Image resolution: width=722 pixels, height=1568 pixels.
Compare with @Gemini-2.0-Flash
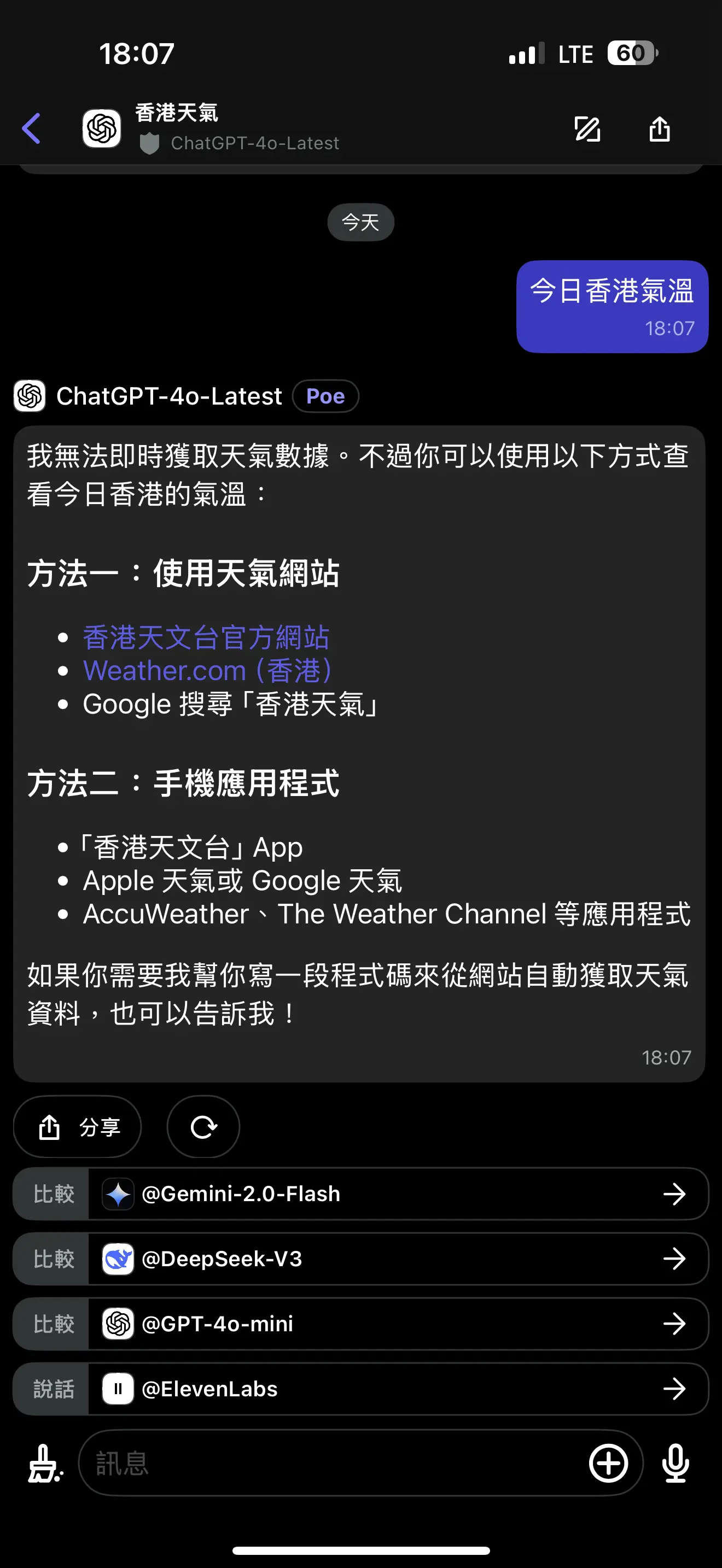coord(361,1193)
